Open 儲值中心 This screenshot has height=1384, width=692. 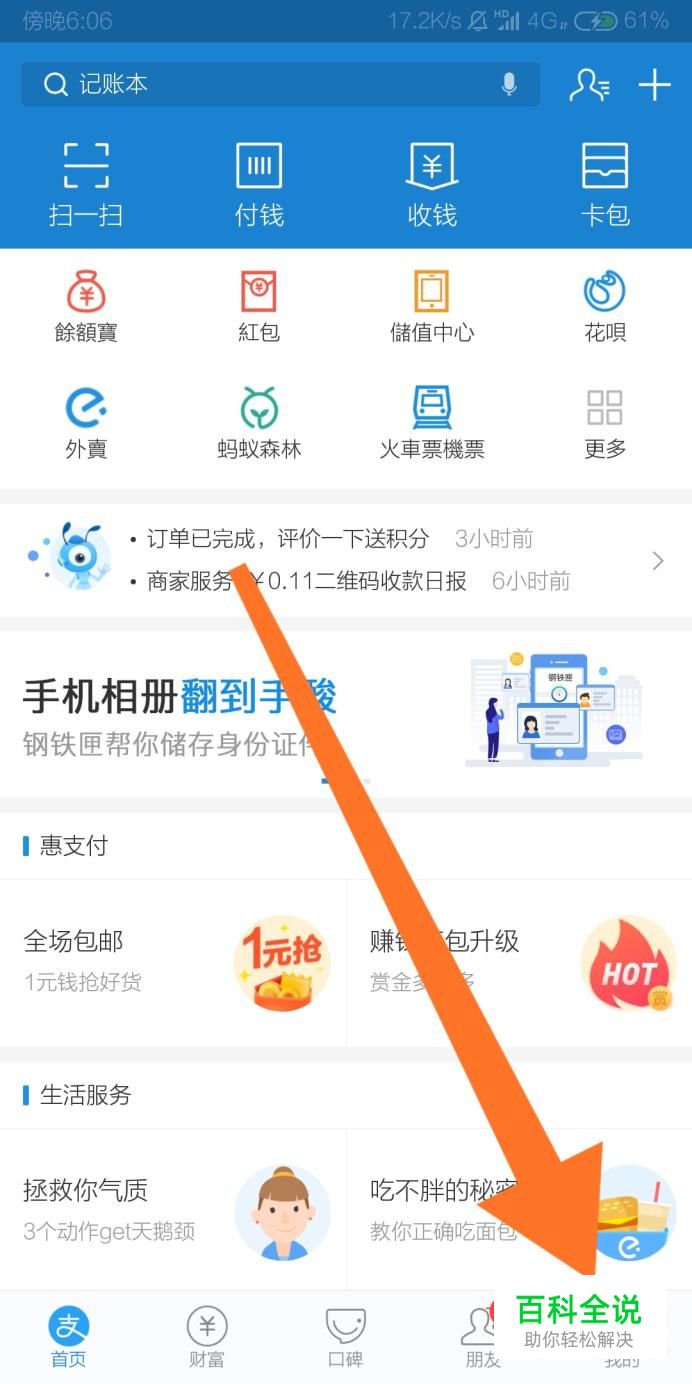(x=432, y=307)
